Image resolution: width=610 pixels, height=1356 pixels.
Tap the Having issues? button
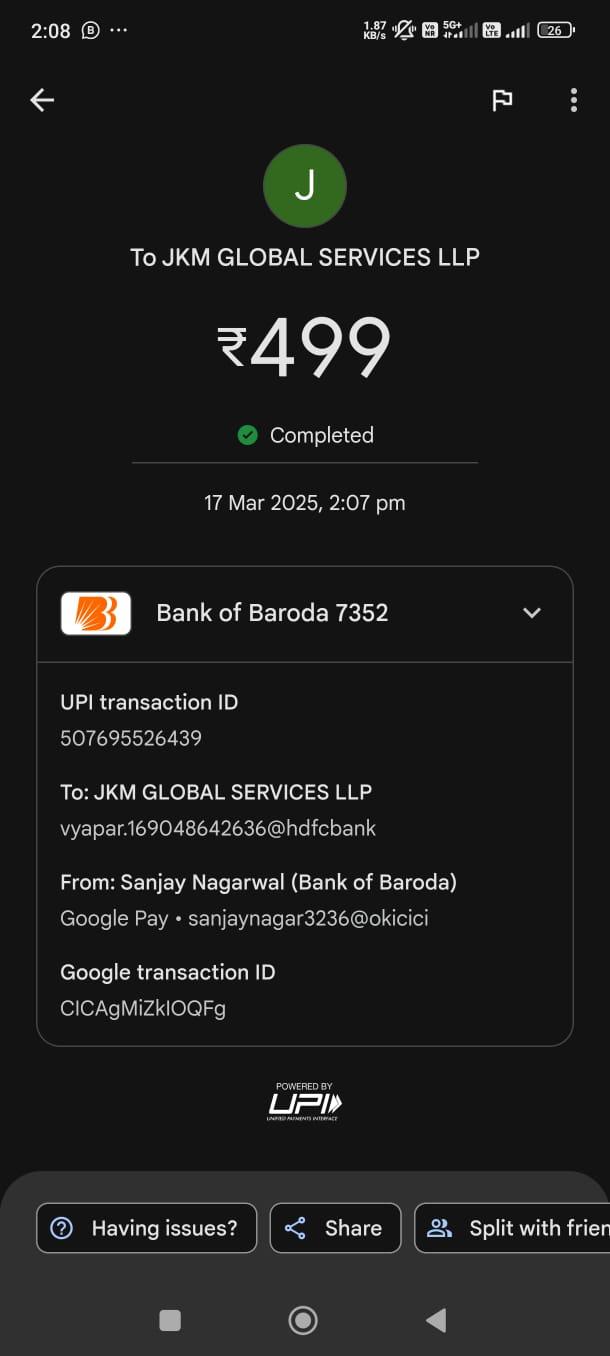click(x=147, y=1228)
